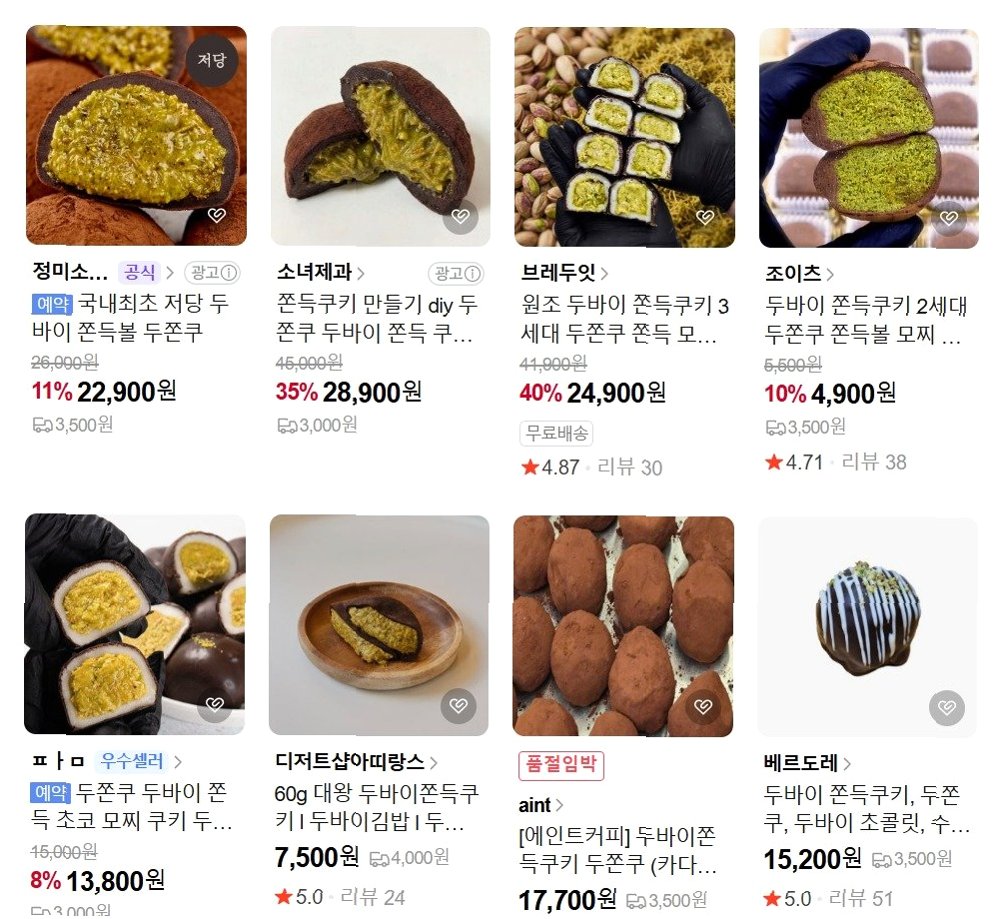The image size is (1002, 919).
Task: Like the 조이츠 쫀득쿠키 item
Action: (x=948, y=216)
